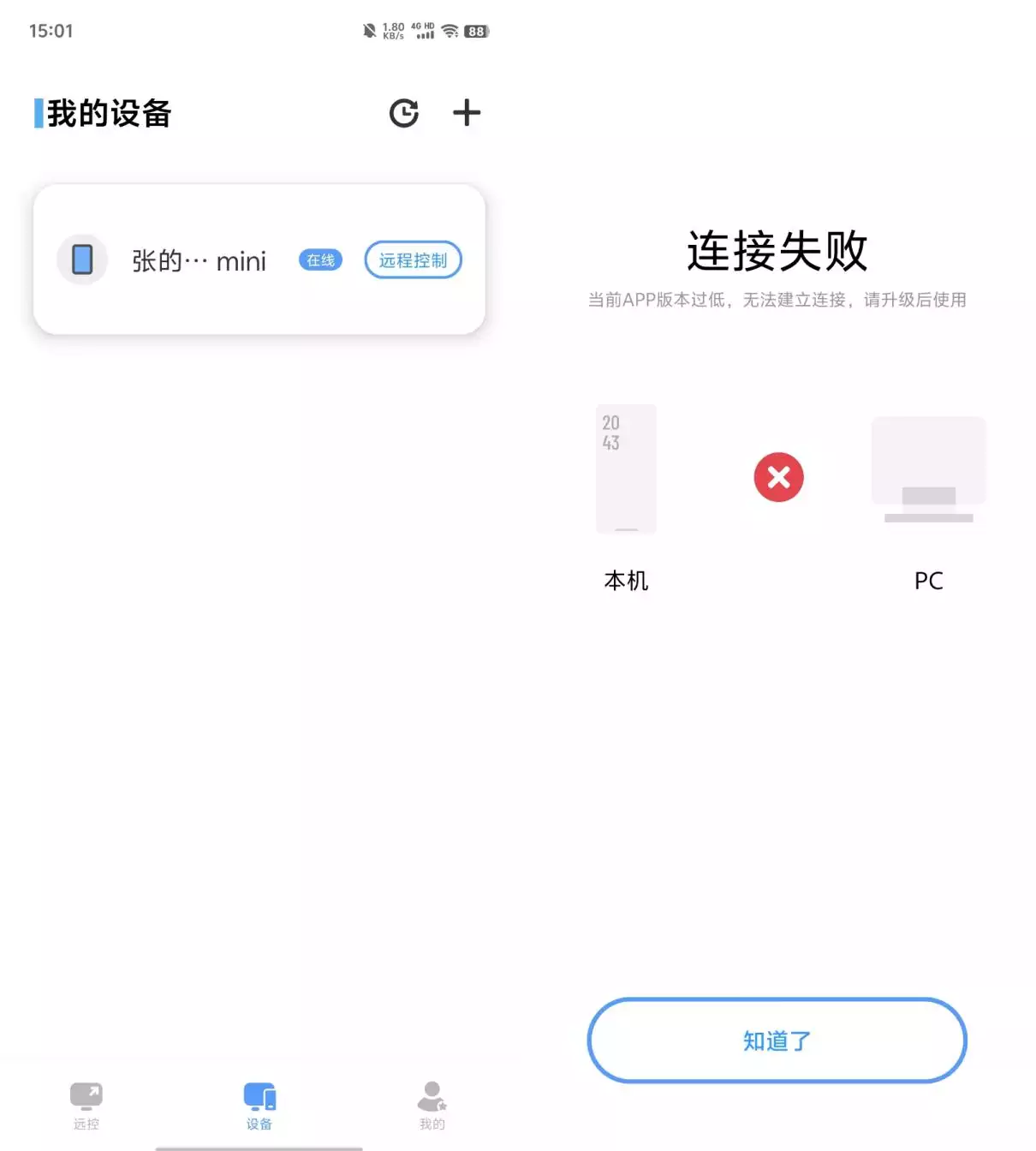Click the phone icon on the device card
Image resolution: width=1036 pixels, height=1151 pixels.
81,259
